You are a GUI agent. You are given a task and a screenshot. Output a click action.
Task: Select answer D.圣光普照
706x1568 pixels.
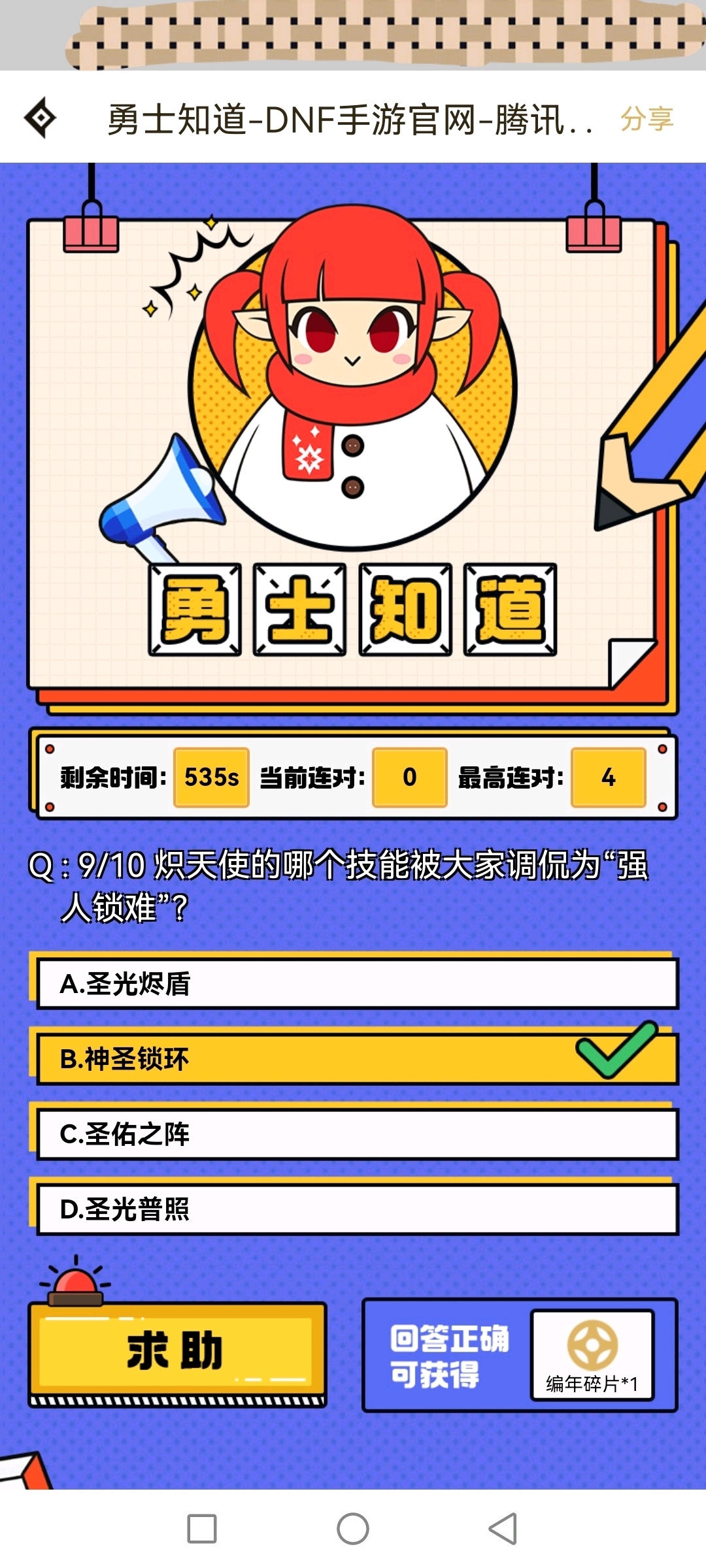click(356, 1209)
